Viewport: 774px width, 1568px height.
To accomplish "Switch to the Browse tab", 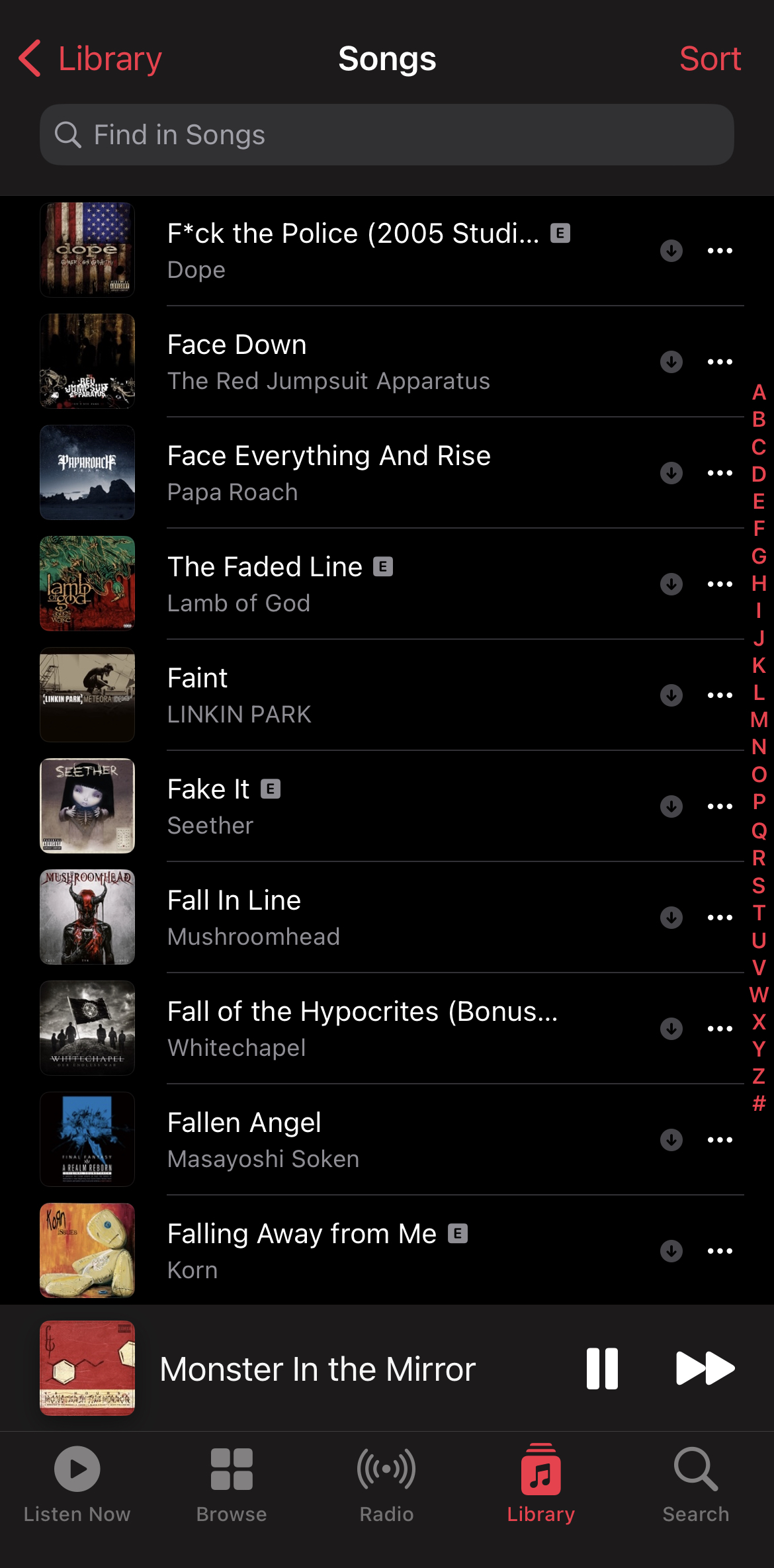I will coord(232,1485).
